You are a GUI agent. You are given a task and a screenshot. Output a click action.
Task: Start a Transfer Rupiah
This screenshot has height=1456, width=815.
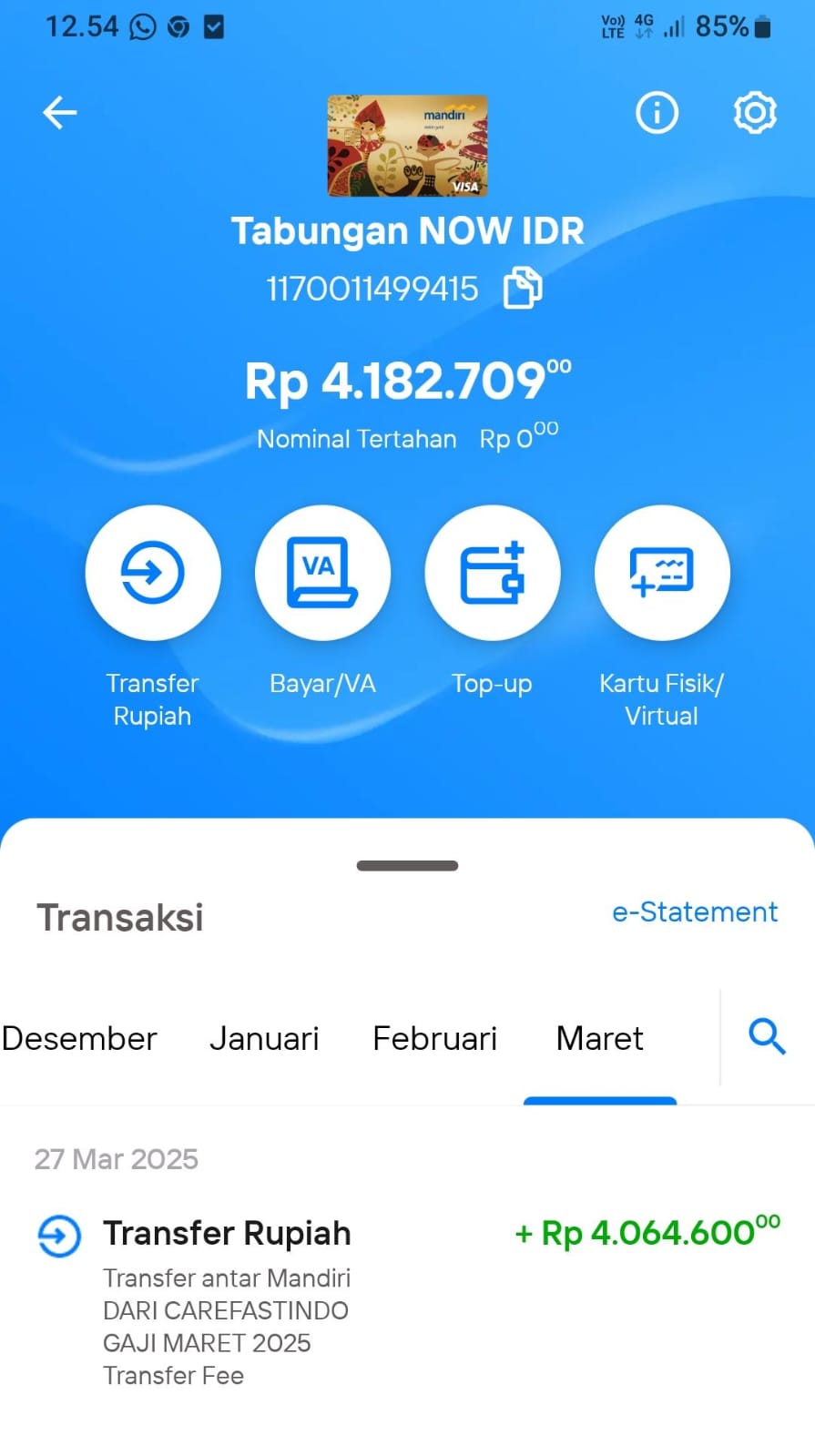153,573
